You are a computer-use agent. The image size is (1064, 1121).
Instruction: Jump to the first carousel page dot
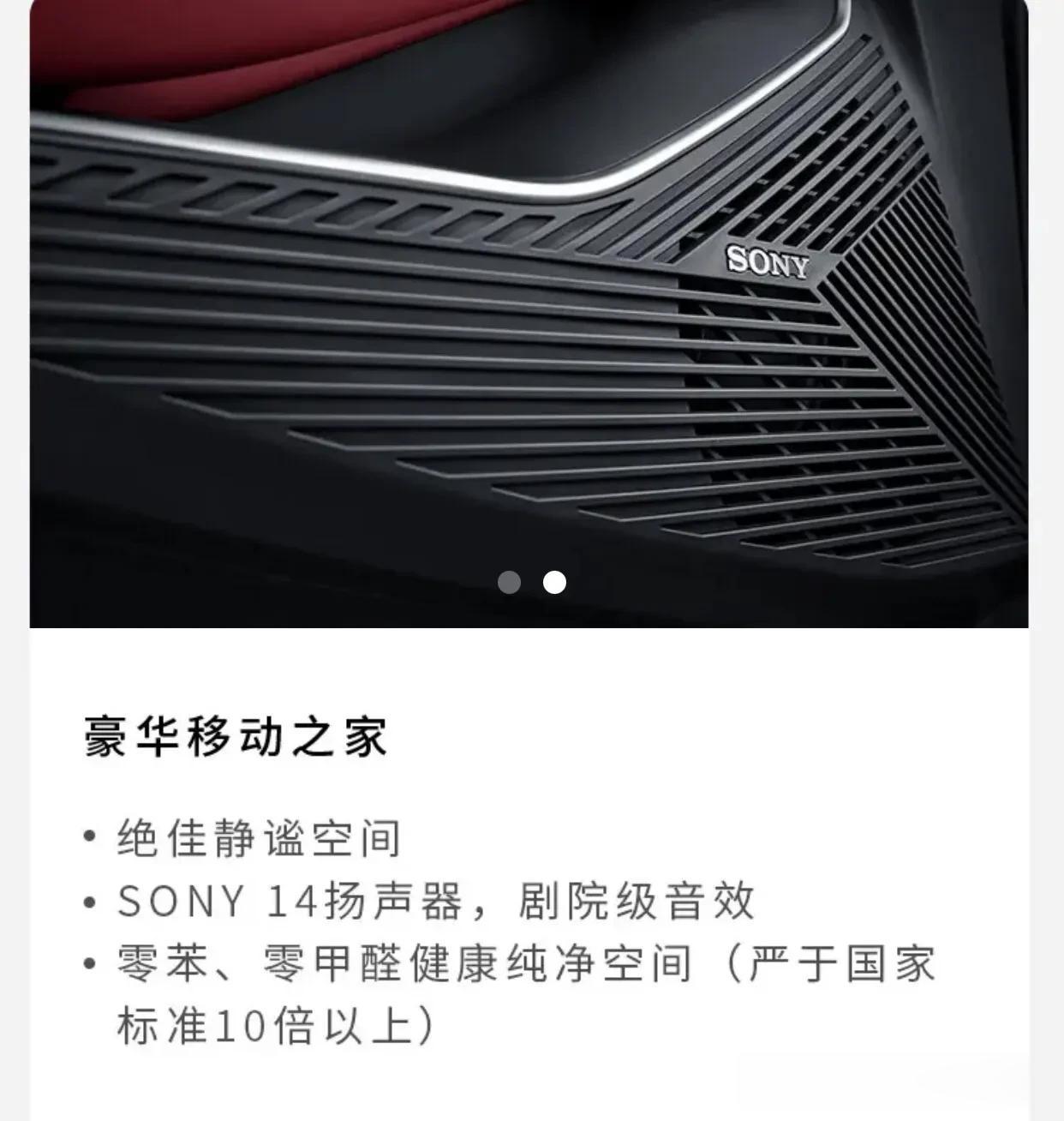click(x=509, y=583)
